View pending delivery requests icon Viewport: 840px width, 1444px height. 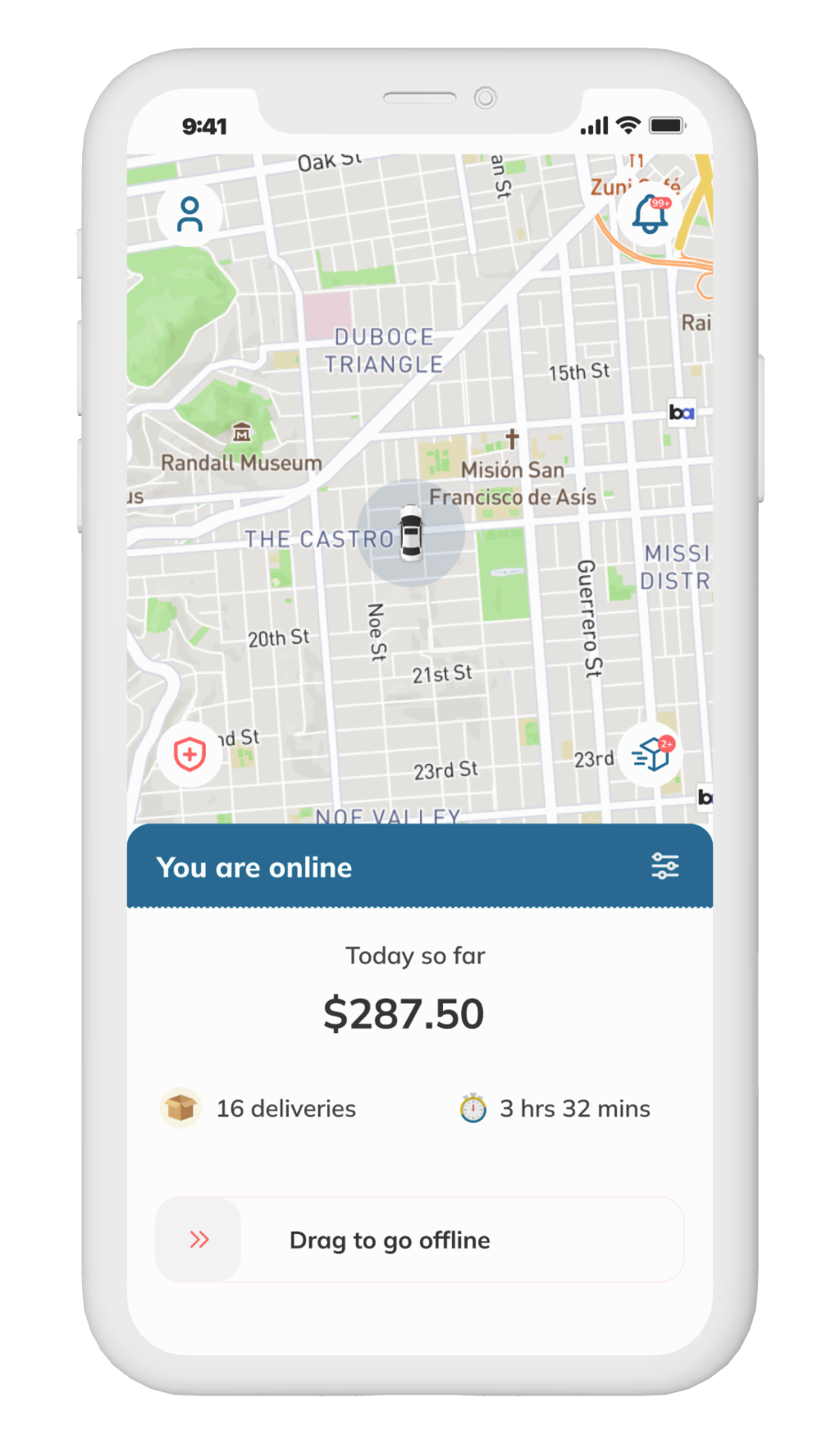coord(651,754)
